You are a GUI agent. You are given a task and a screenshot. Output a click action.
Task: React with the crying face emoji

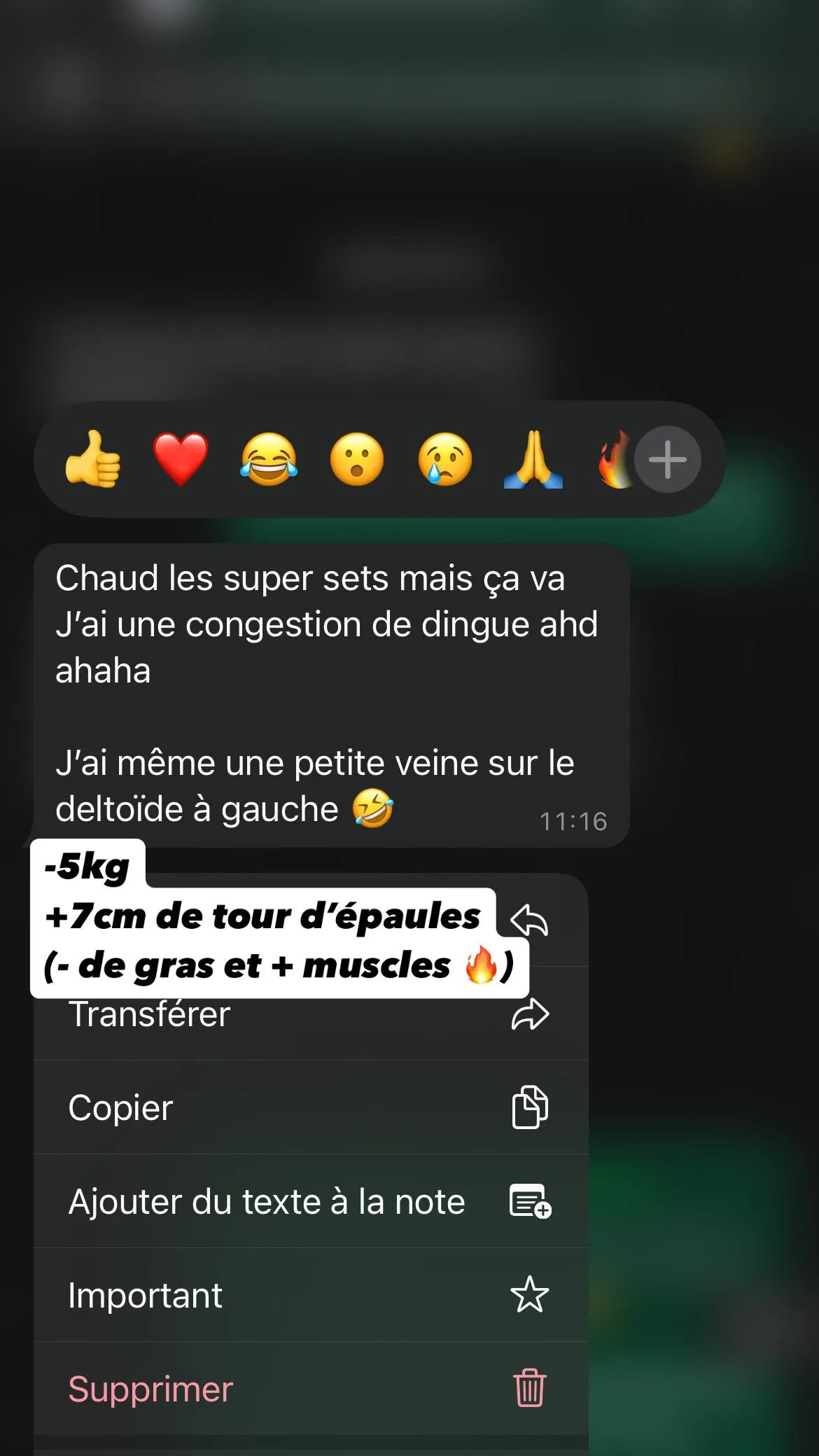coord(445,459)
